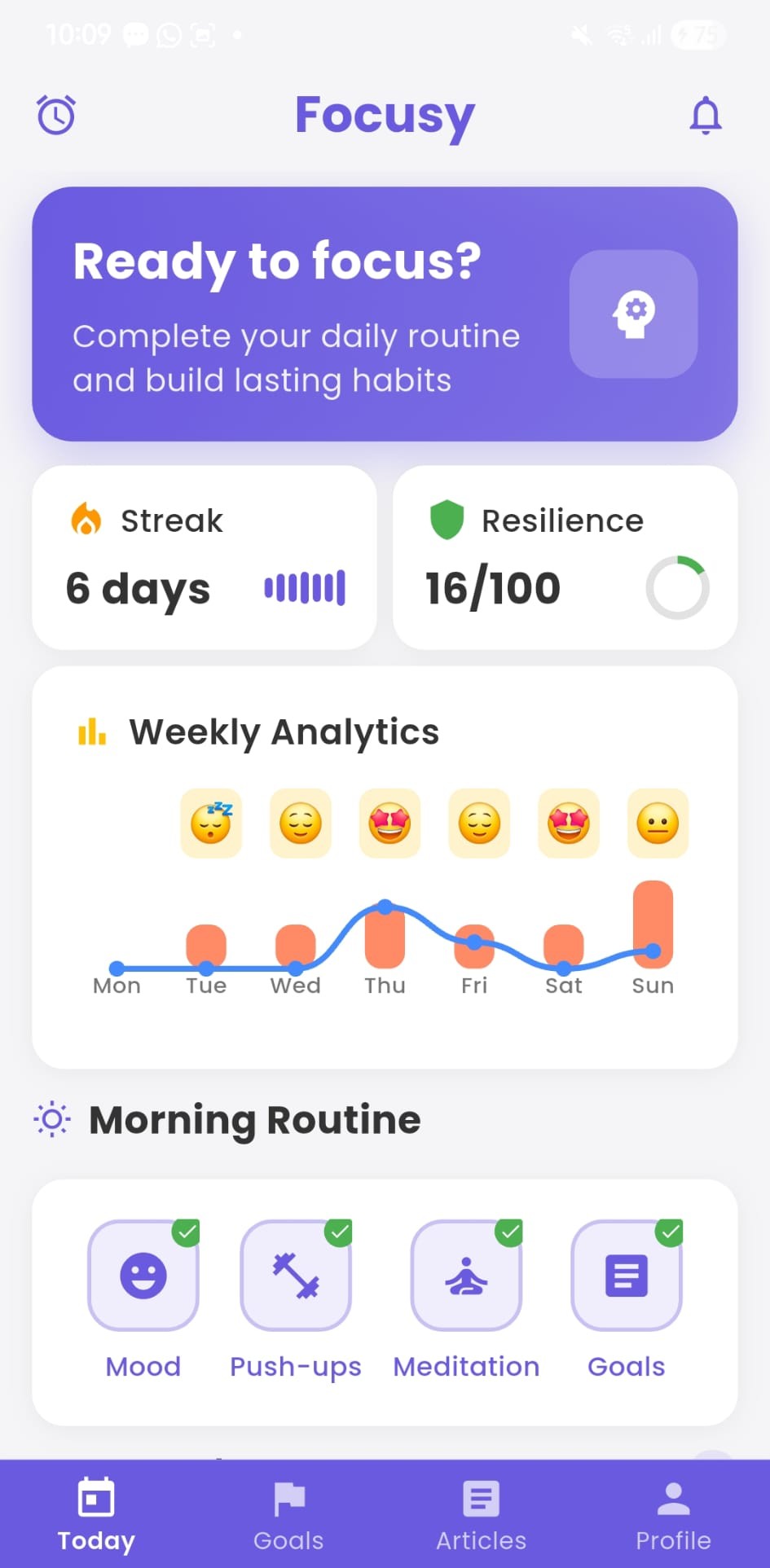Toggle the checkmark on the Mood task
The height and width of the screenshot is (1568, 770).
[187, 1233]
